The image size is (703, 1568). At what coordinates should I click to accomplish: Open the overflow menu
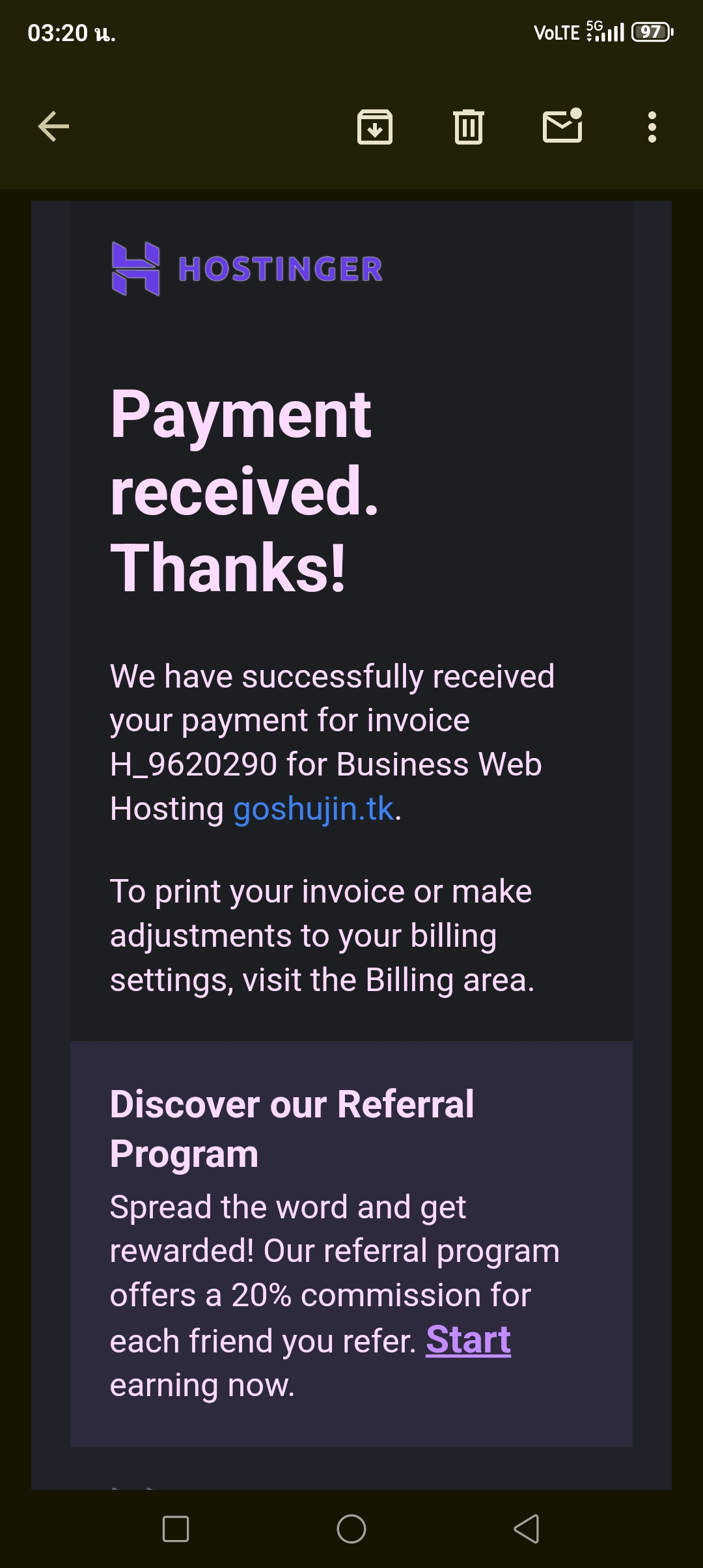coord(652,126)
